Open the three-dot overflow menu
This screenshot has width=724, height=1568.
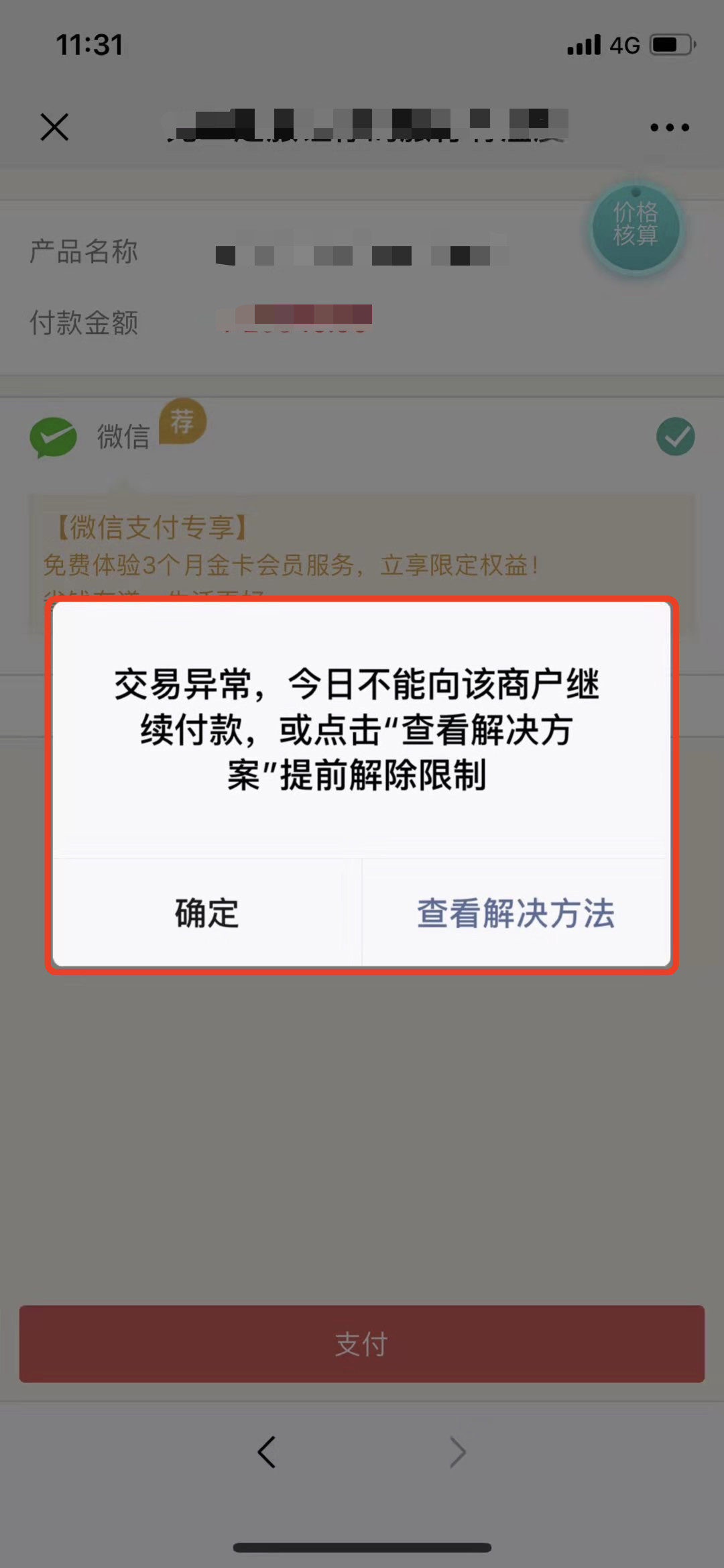click(x=669, y=127)
